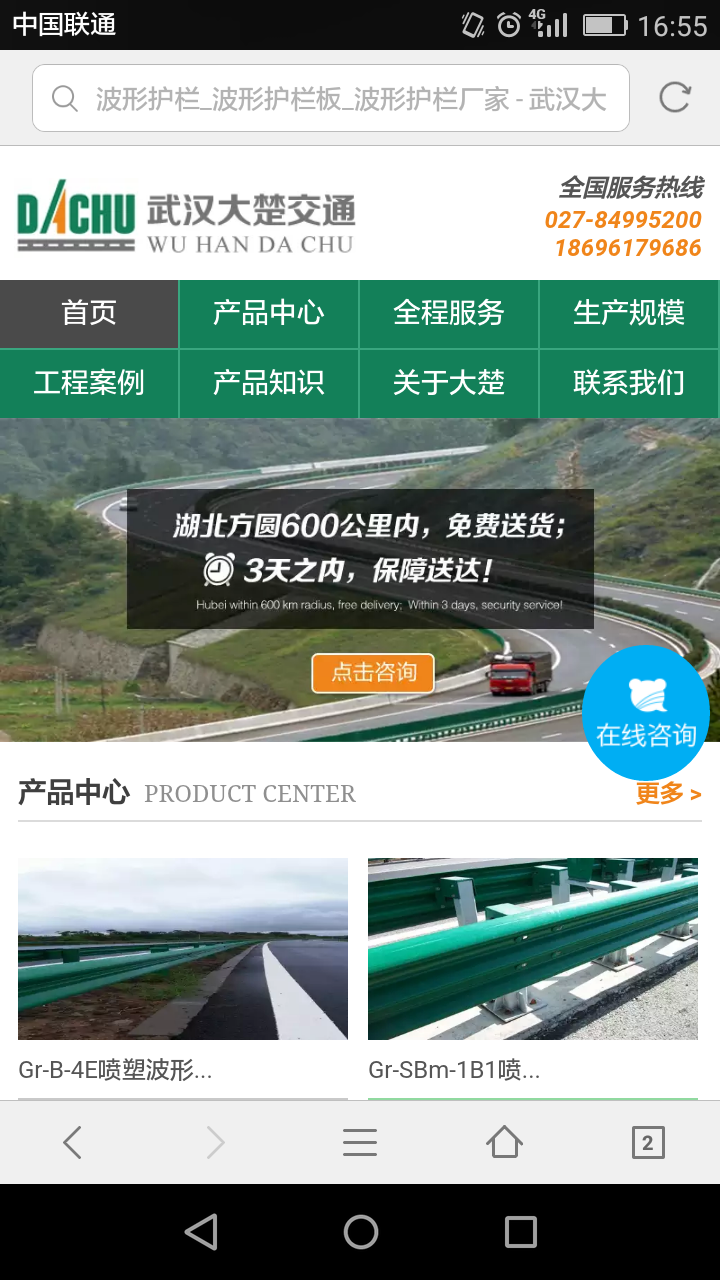The height and width of the screenshot is (1280, 720).
Task: Open 联系我们 contact page
Action: point(629,383)
